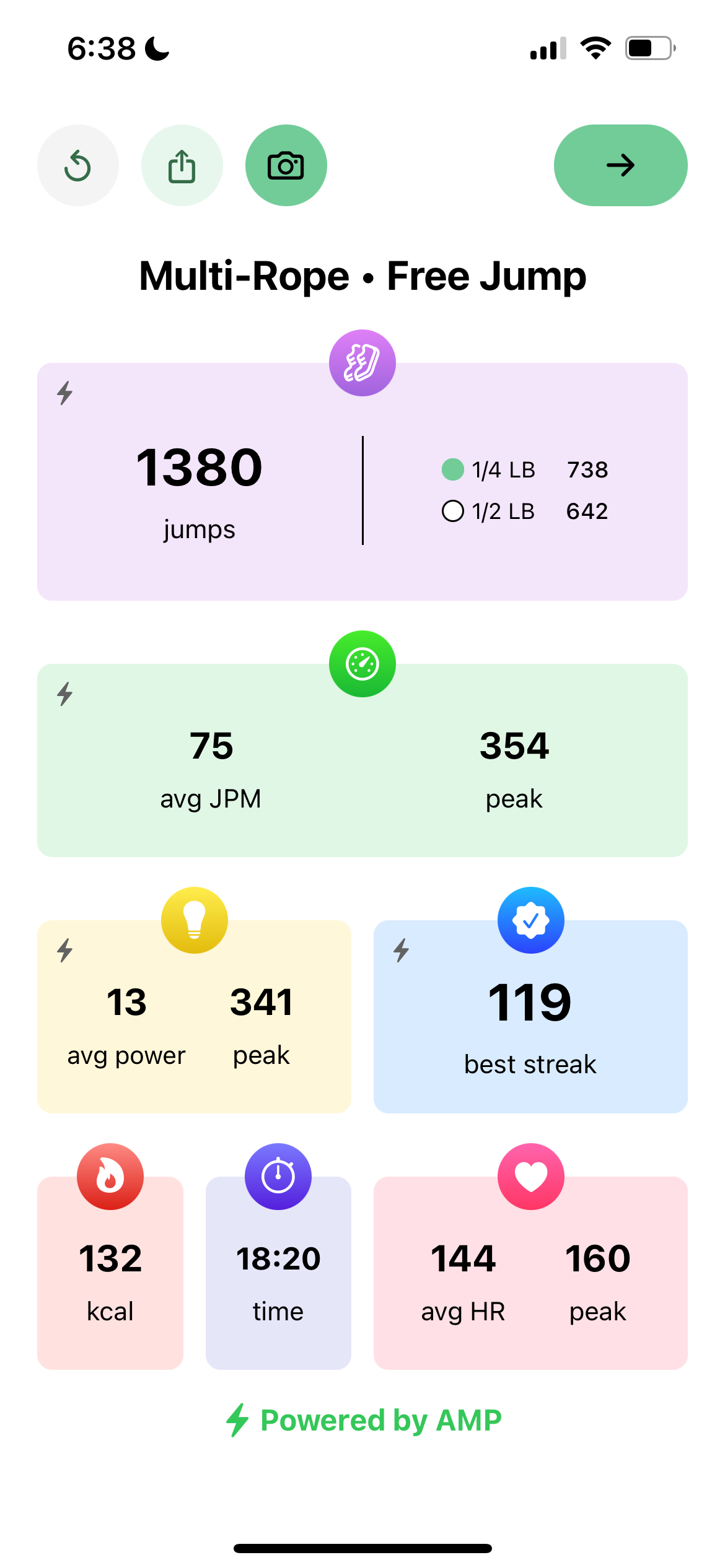Open the camera to snap a photo
Viewport: 725px width, 1568px height.
point(286,165)
